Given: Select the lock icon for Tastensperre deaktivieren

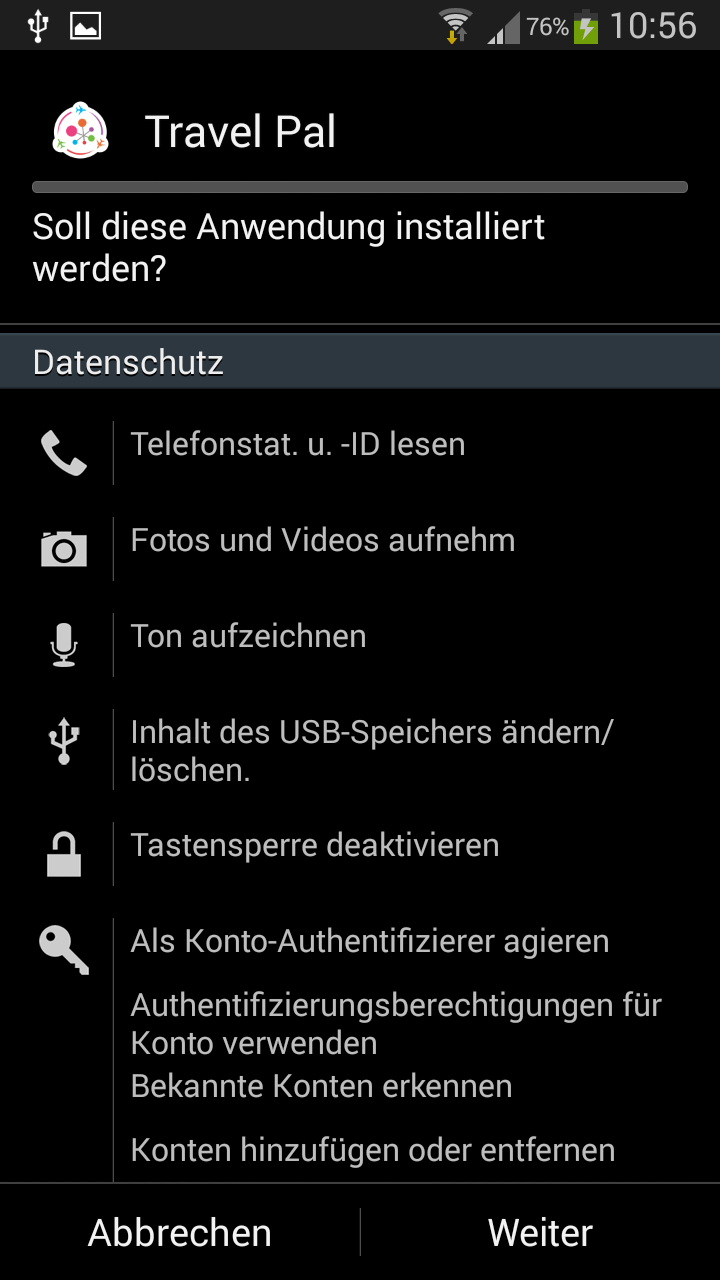Looking at the screenshot, I should (63, 852).
